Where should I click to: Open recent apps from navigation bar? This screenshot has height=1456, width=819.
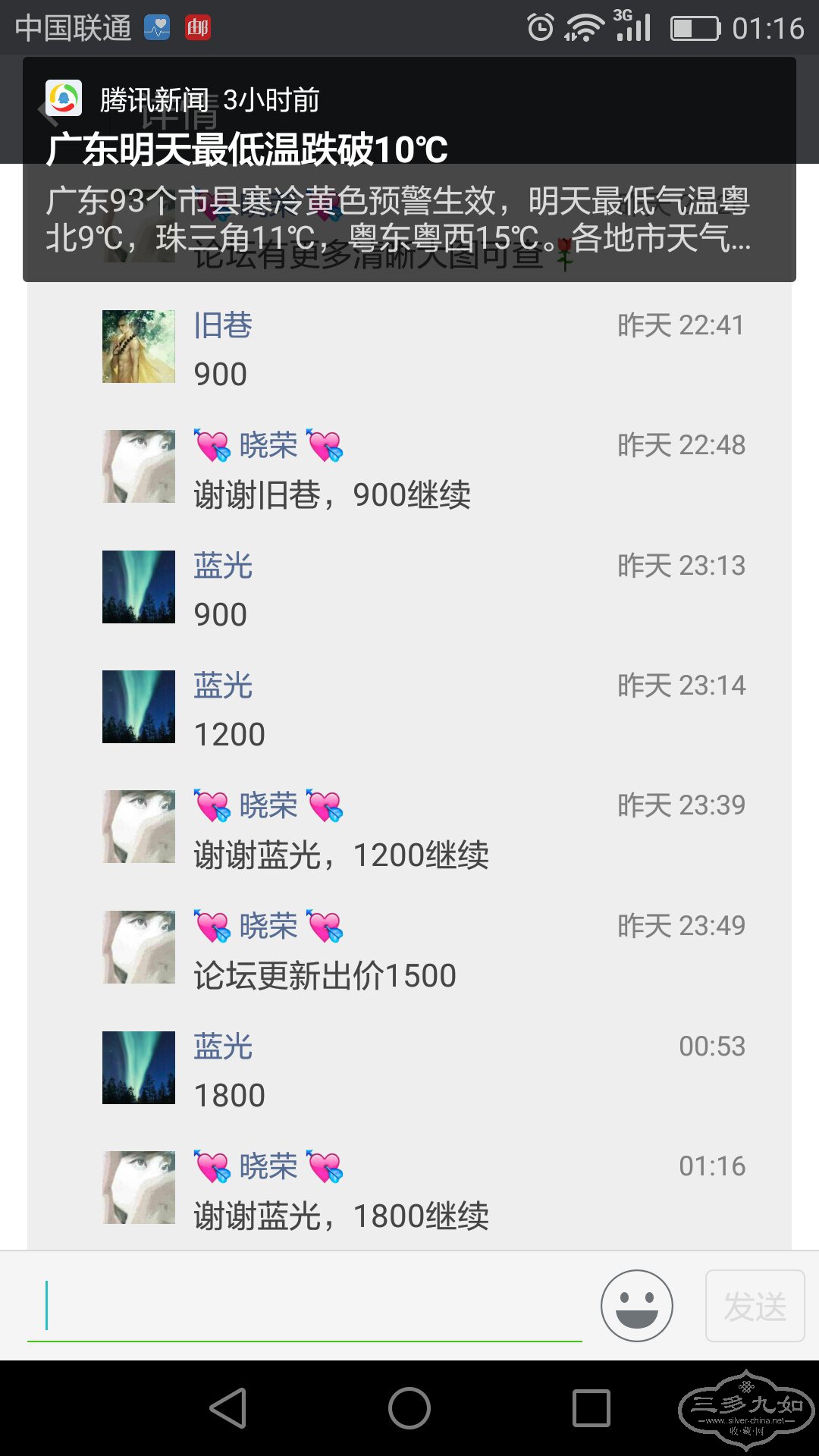point(591,1408)
